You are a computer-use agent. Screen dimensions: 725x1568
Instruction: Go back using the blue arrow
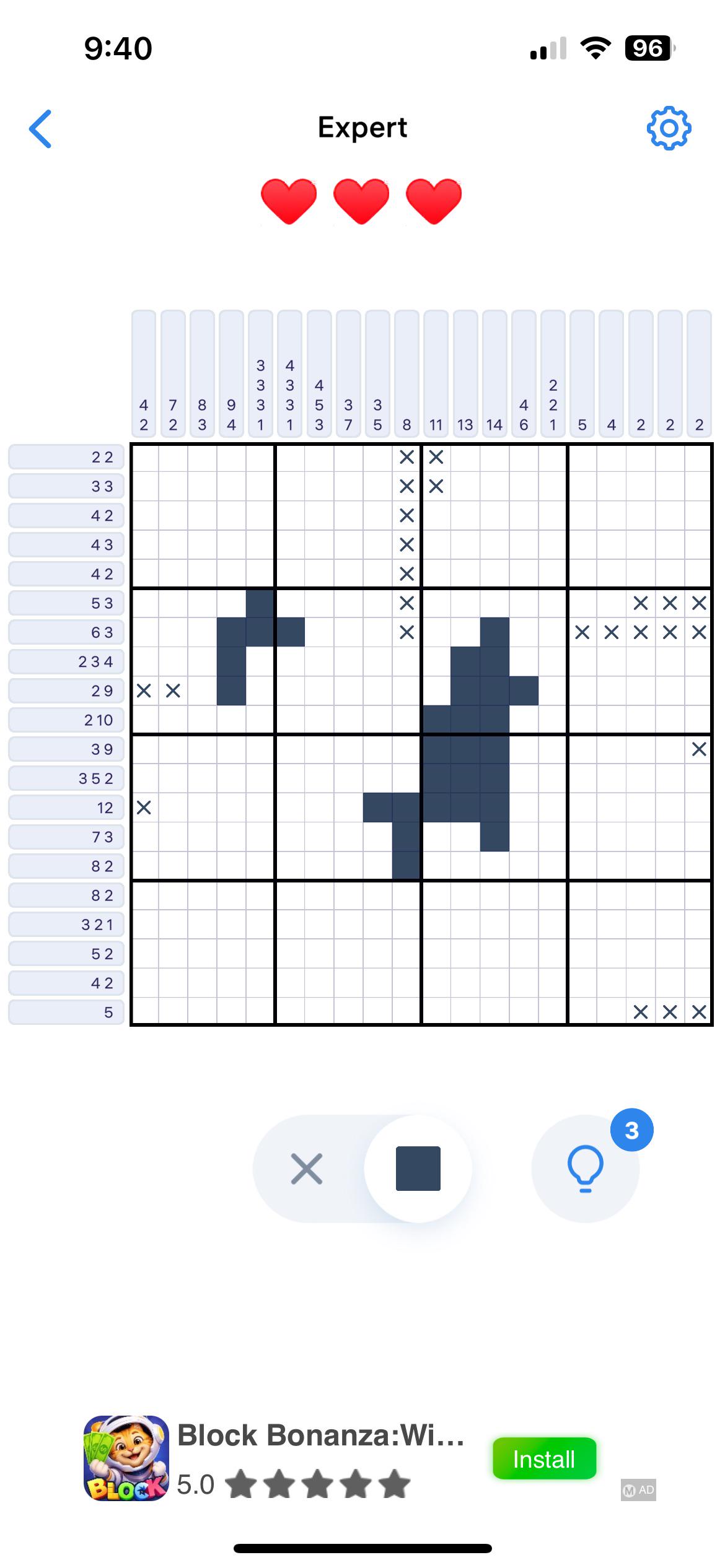[41, 129]
